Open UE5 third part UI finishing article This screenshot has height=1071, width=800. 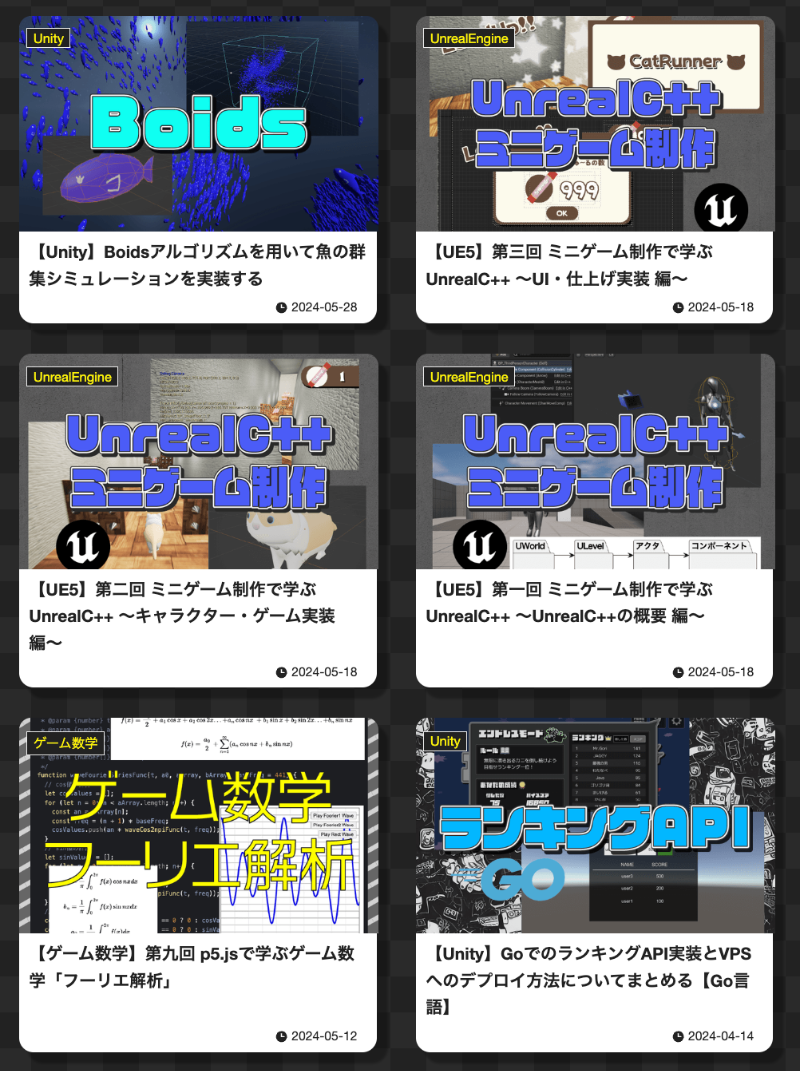(570, 264)
